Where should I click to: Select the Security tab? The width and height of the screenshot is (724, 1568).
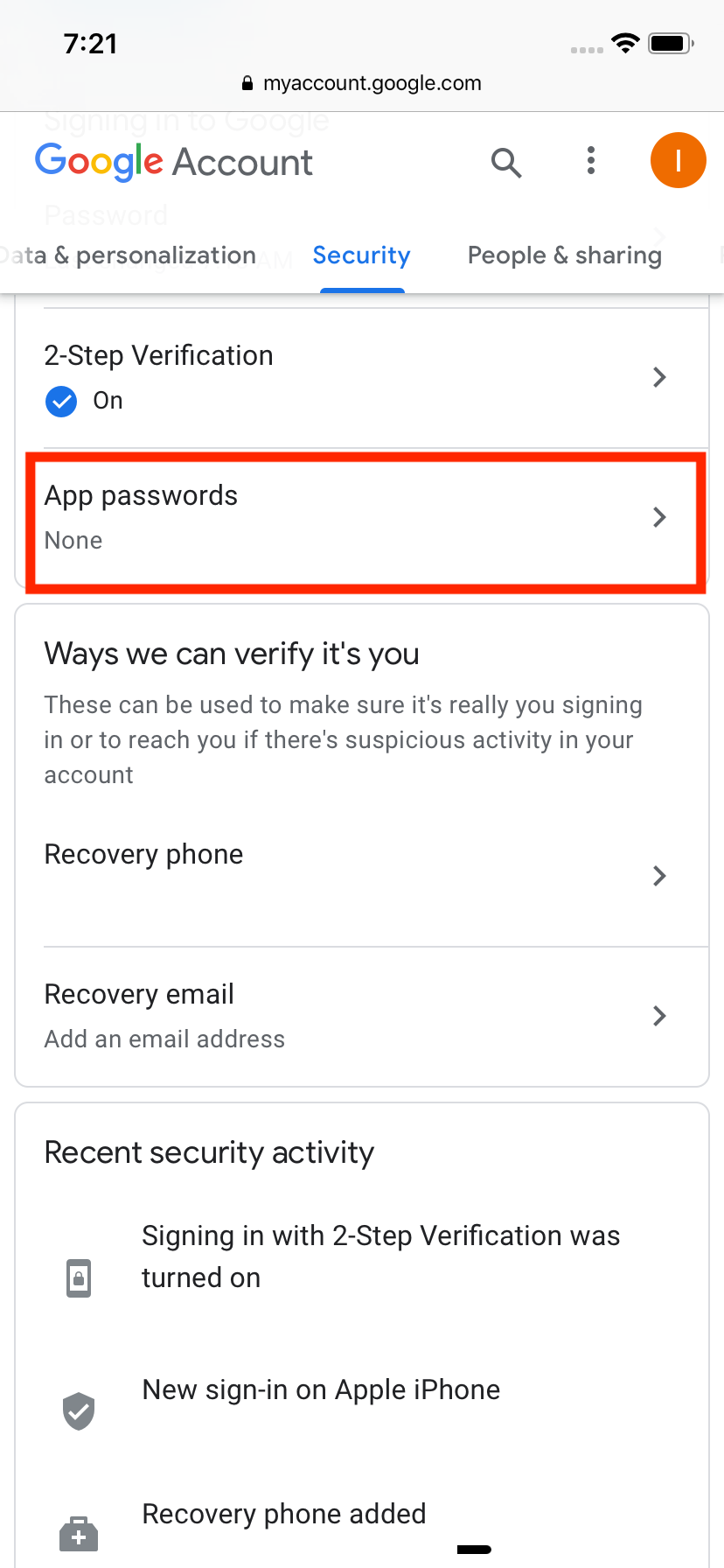361,255
